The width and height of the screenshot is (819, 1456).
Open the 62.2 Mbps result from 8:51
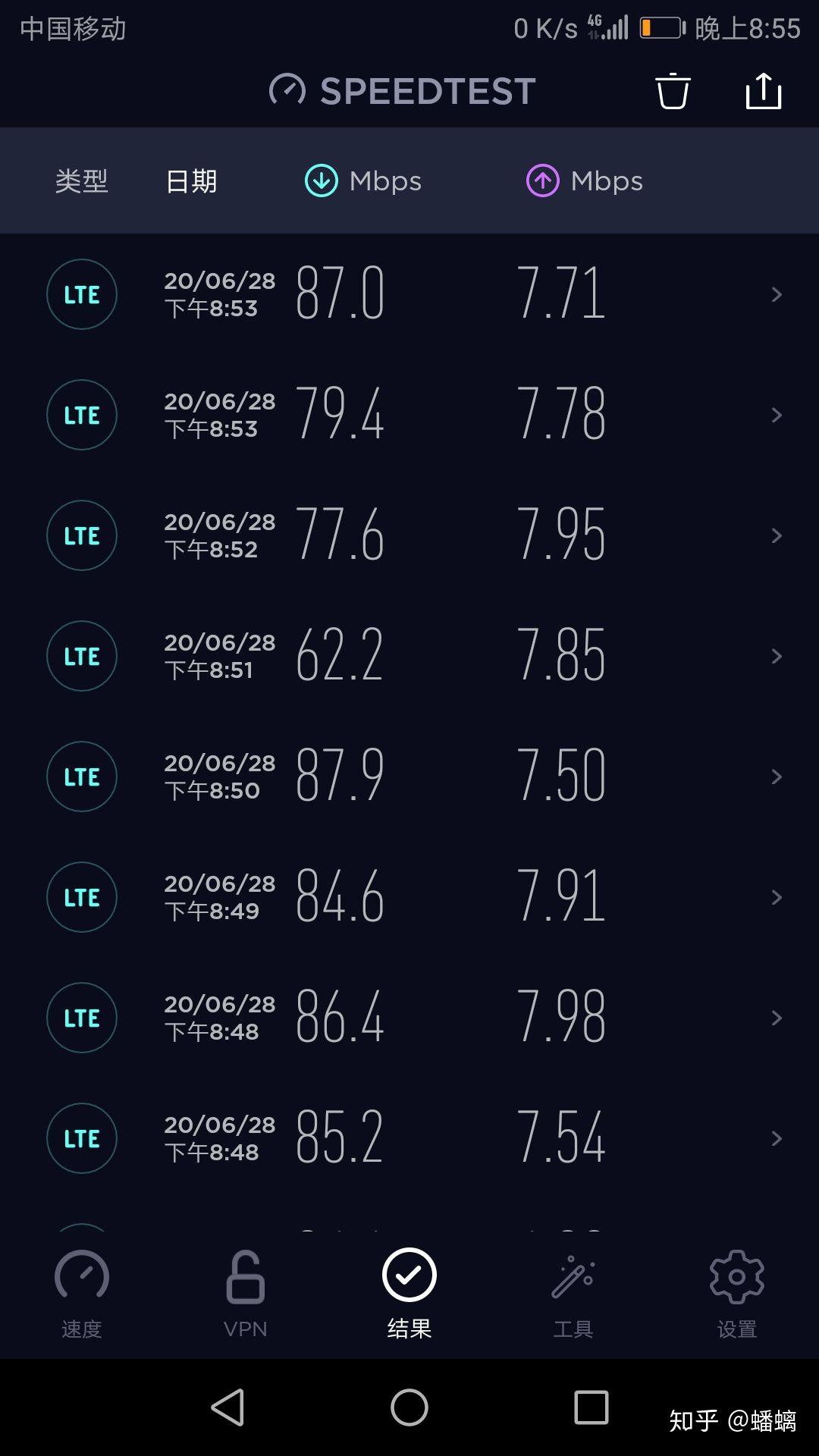pyautogui.click(x=409, y=656)
